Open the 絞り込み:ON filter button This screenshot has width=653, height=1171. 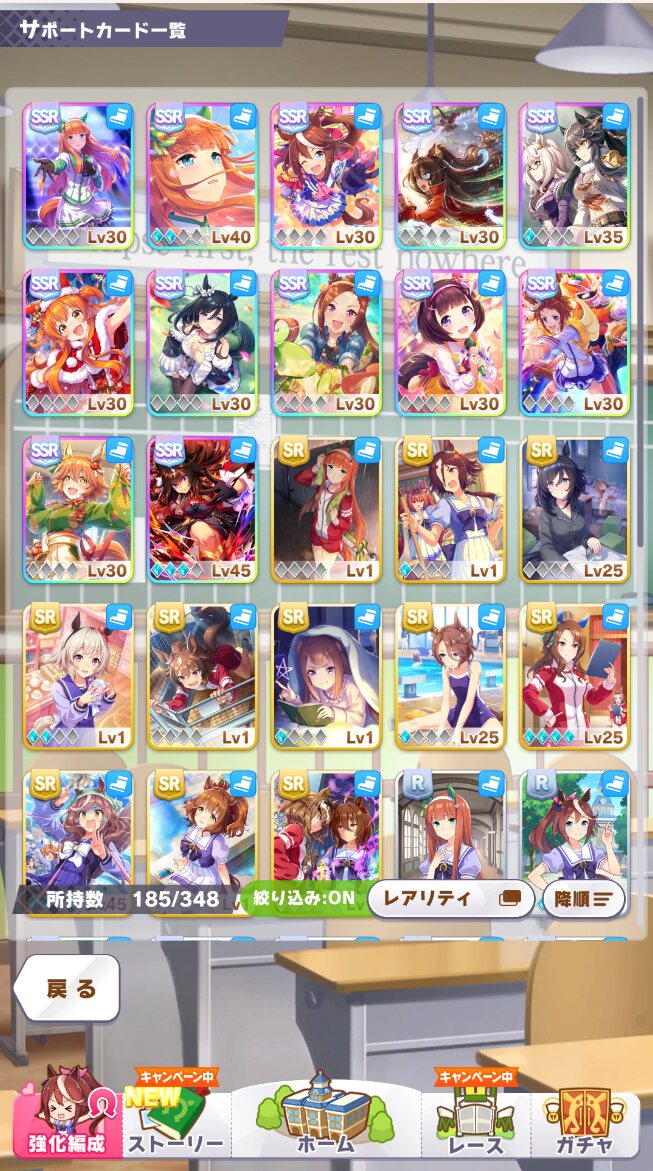point(305,898)
